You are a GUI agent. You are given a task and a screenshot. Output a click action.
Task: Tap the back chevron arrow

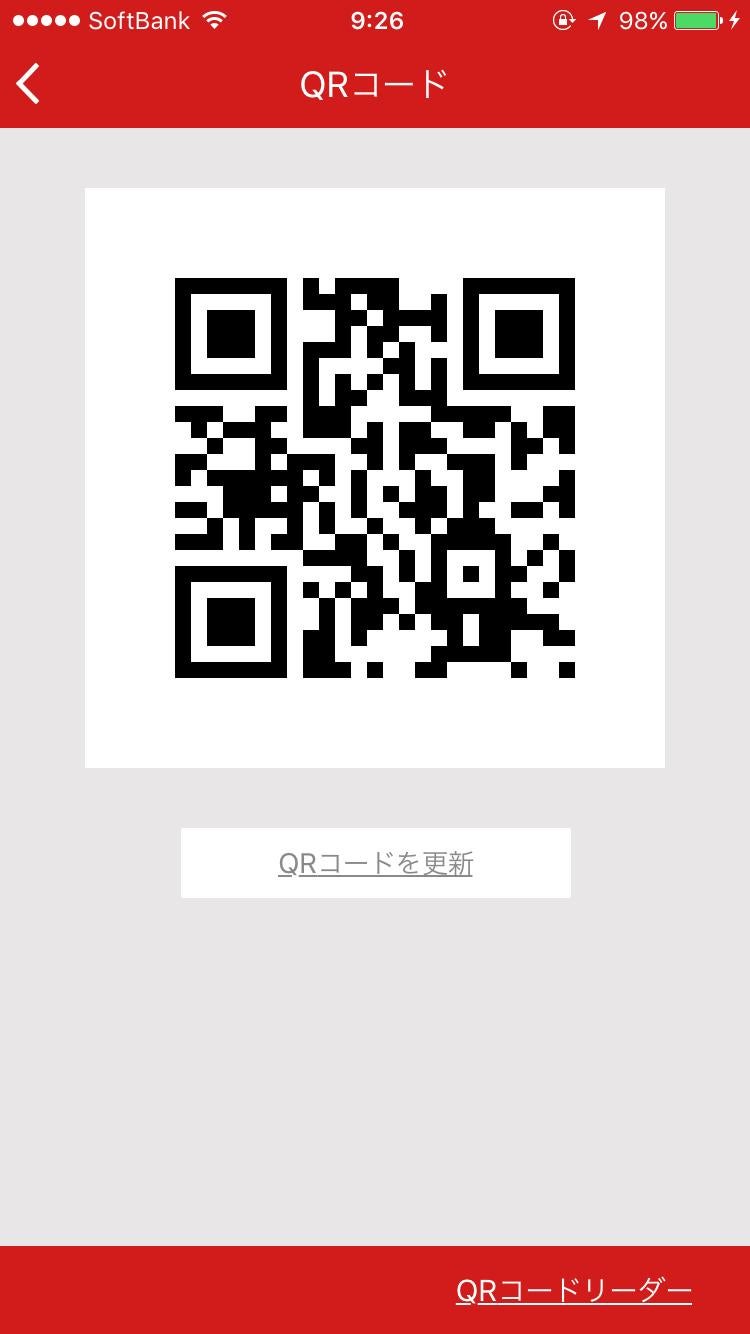(27, 84)
